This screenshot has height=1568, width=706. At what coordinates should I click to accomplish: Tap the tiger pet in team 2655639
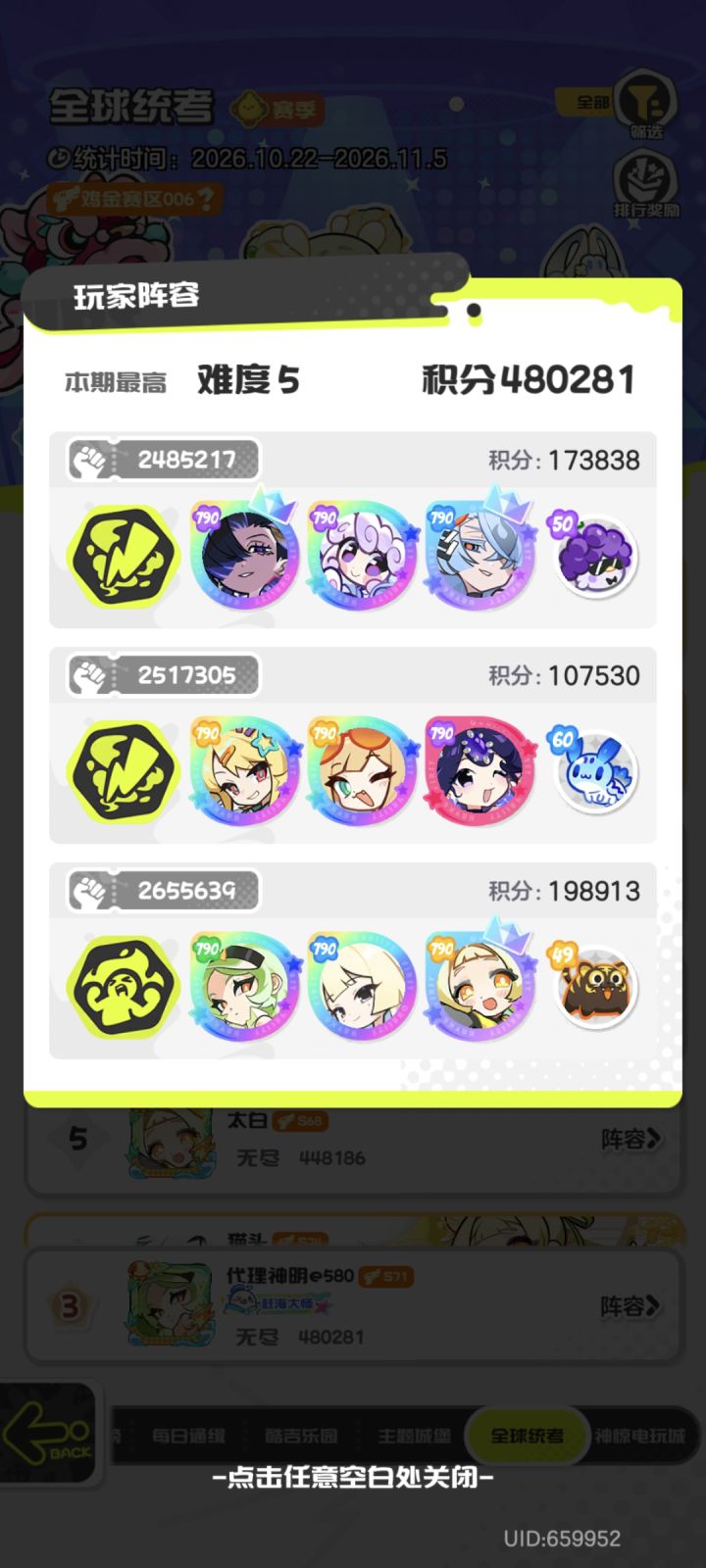click(595, 987)
